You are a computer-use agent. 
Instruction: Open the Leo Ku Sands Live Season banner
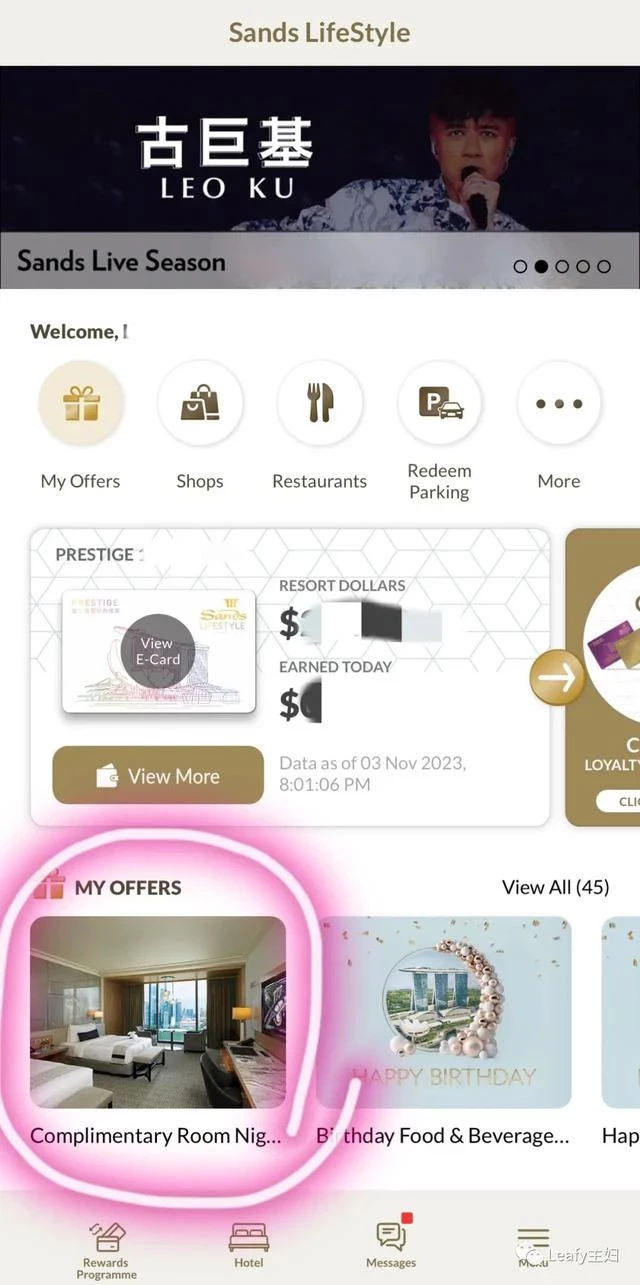click(x=320, y=178)
